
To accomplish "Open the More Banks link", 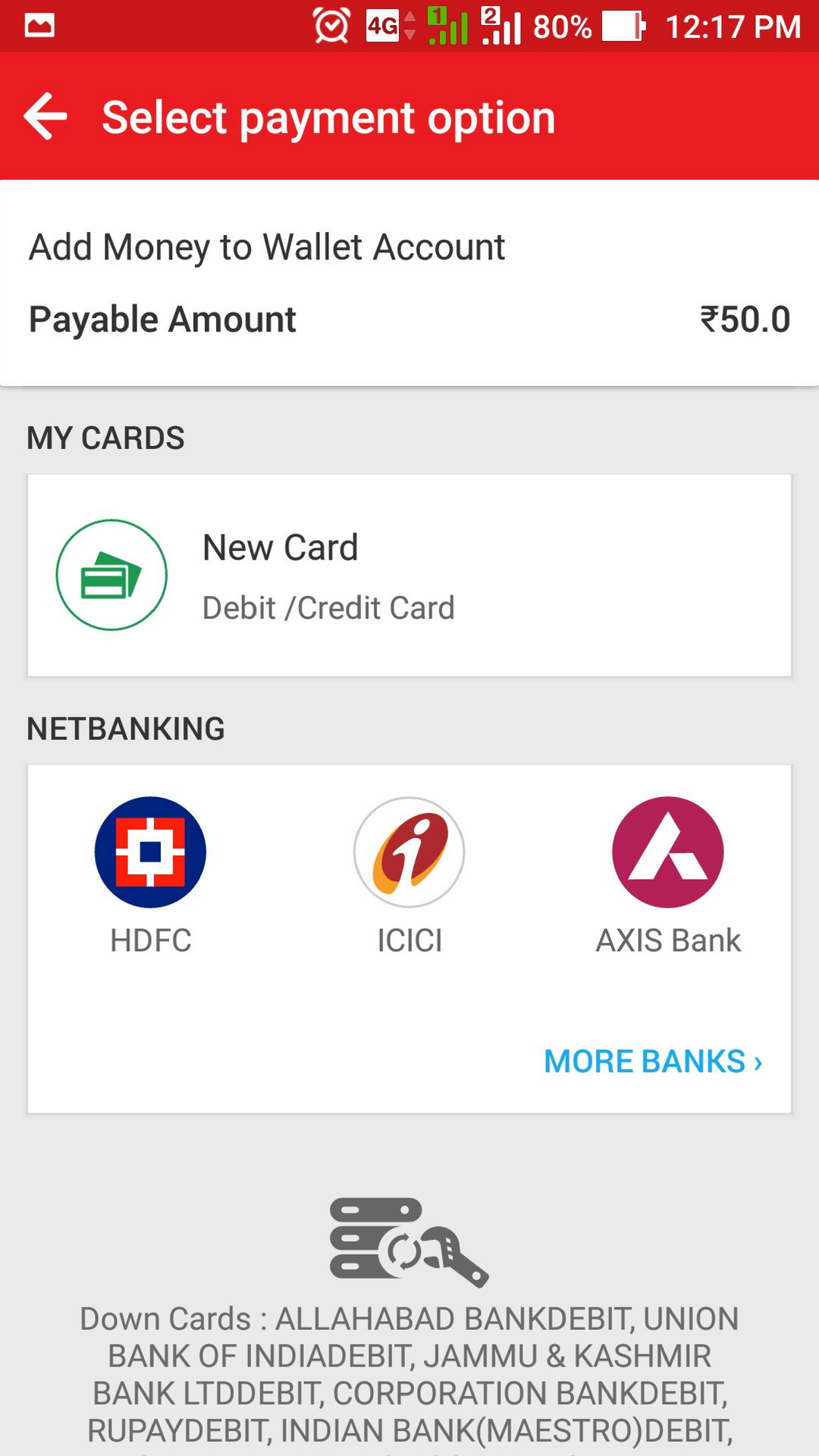I will (x=653, y=1061).
